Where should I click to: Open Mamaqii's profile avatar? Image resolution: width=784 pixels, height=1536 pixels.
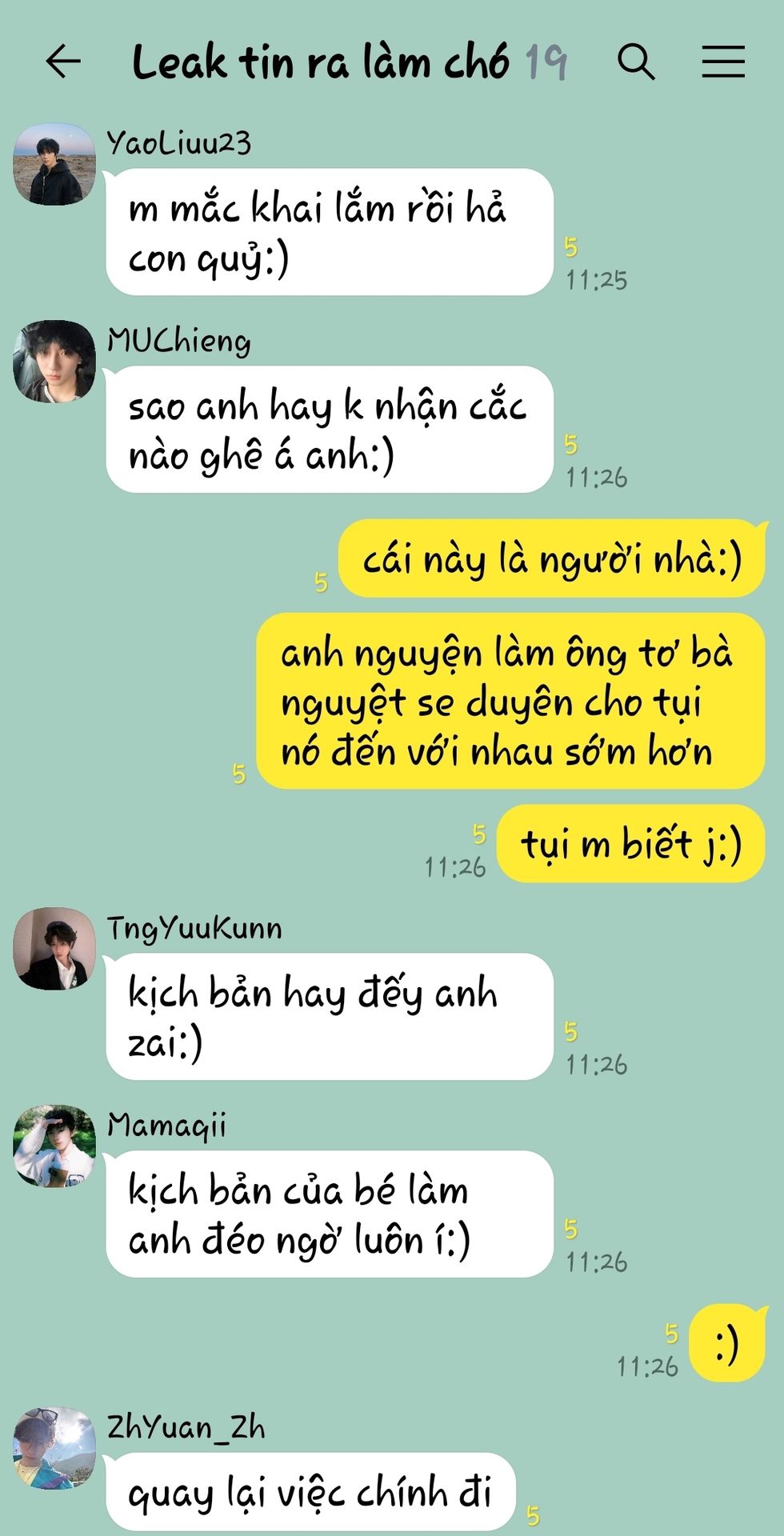pyautogui.click(x=54, y=1146)
